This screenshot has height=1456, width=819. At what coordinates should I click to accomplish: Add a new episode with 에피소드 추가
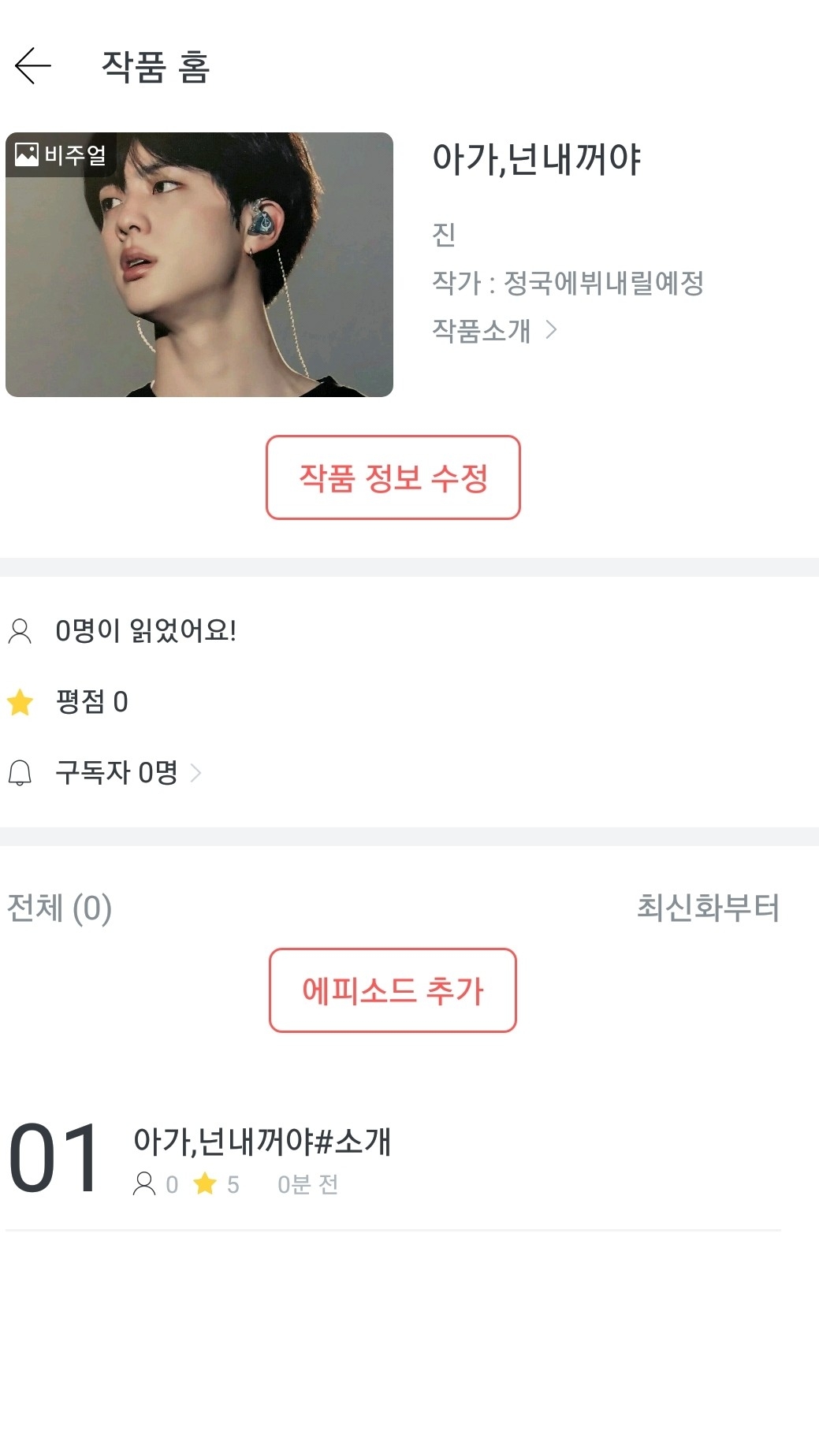[x=393, y=990]
